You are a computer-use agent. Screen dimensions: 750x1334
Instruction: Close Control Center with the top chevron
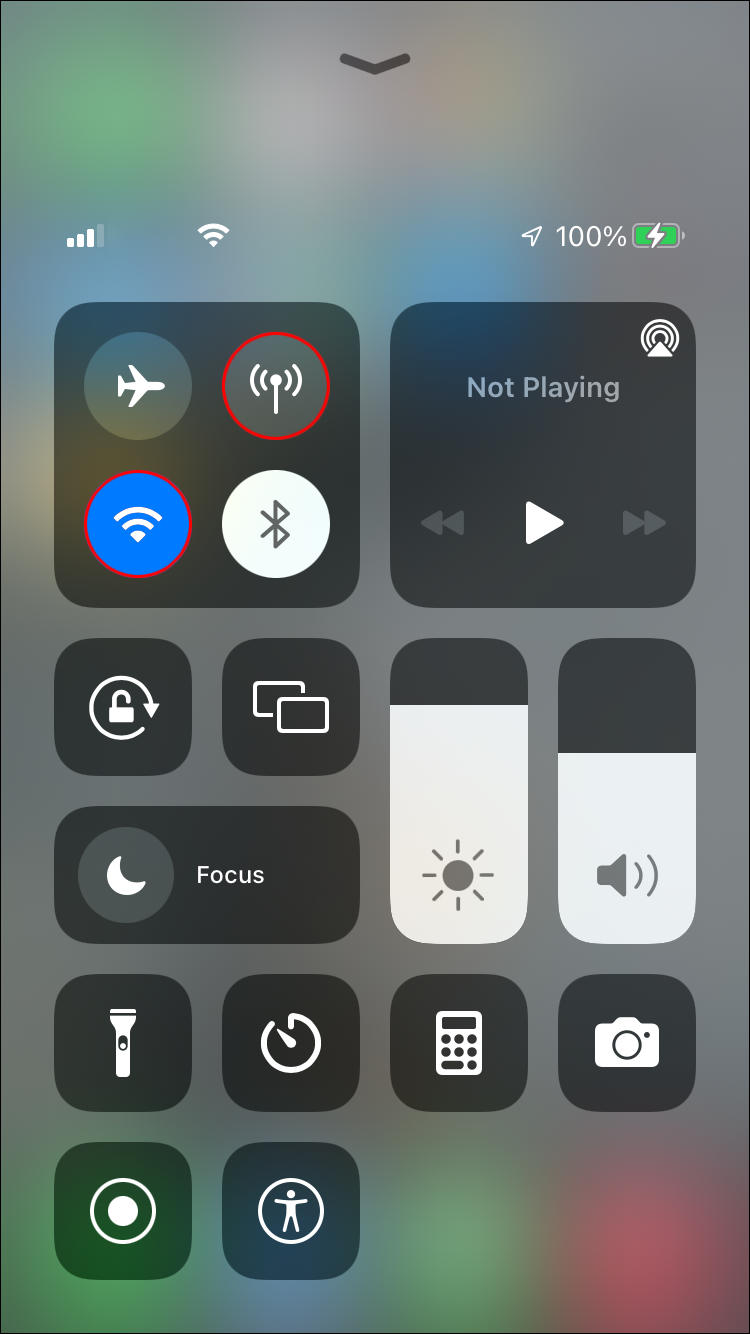coord(375,63)
